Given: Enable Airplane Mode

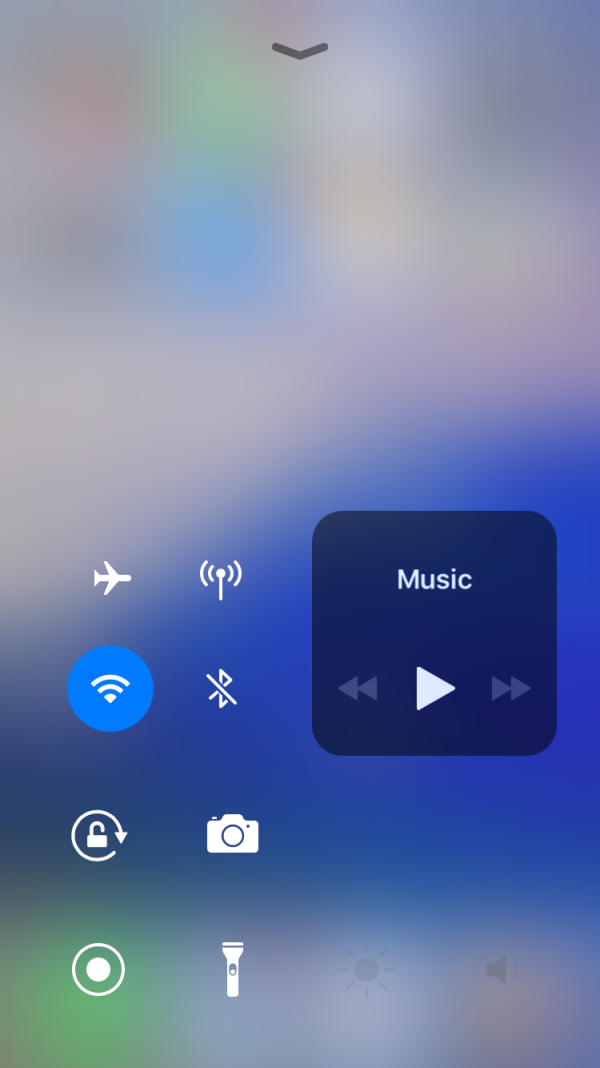Looking at the screenshot, I should tap(111, 577).
